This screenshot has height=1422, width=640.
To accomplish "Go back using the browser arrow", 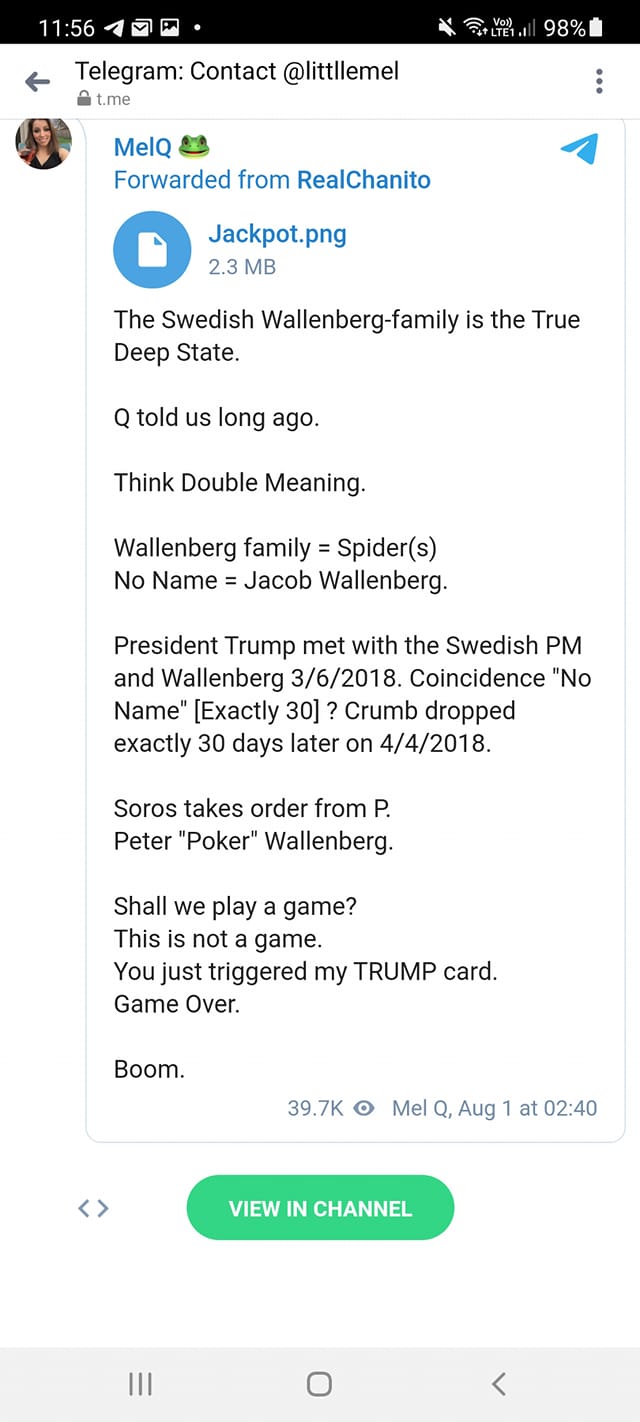I will point(37,82).
